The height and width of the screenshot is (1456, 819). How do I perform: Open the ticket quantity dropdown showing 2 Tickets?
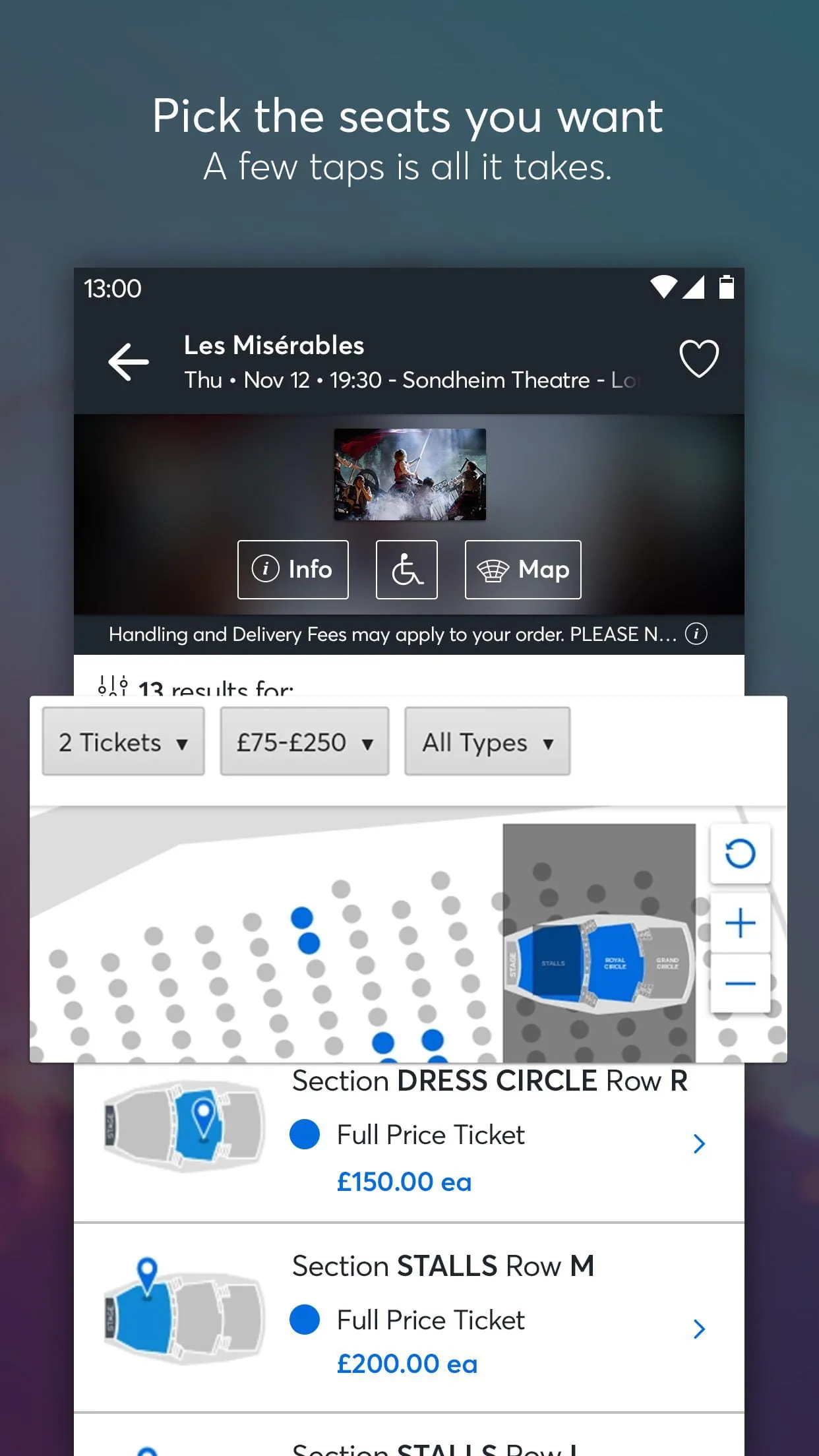click(123, 741)
